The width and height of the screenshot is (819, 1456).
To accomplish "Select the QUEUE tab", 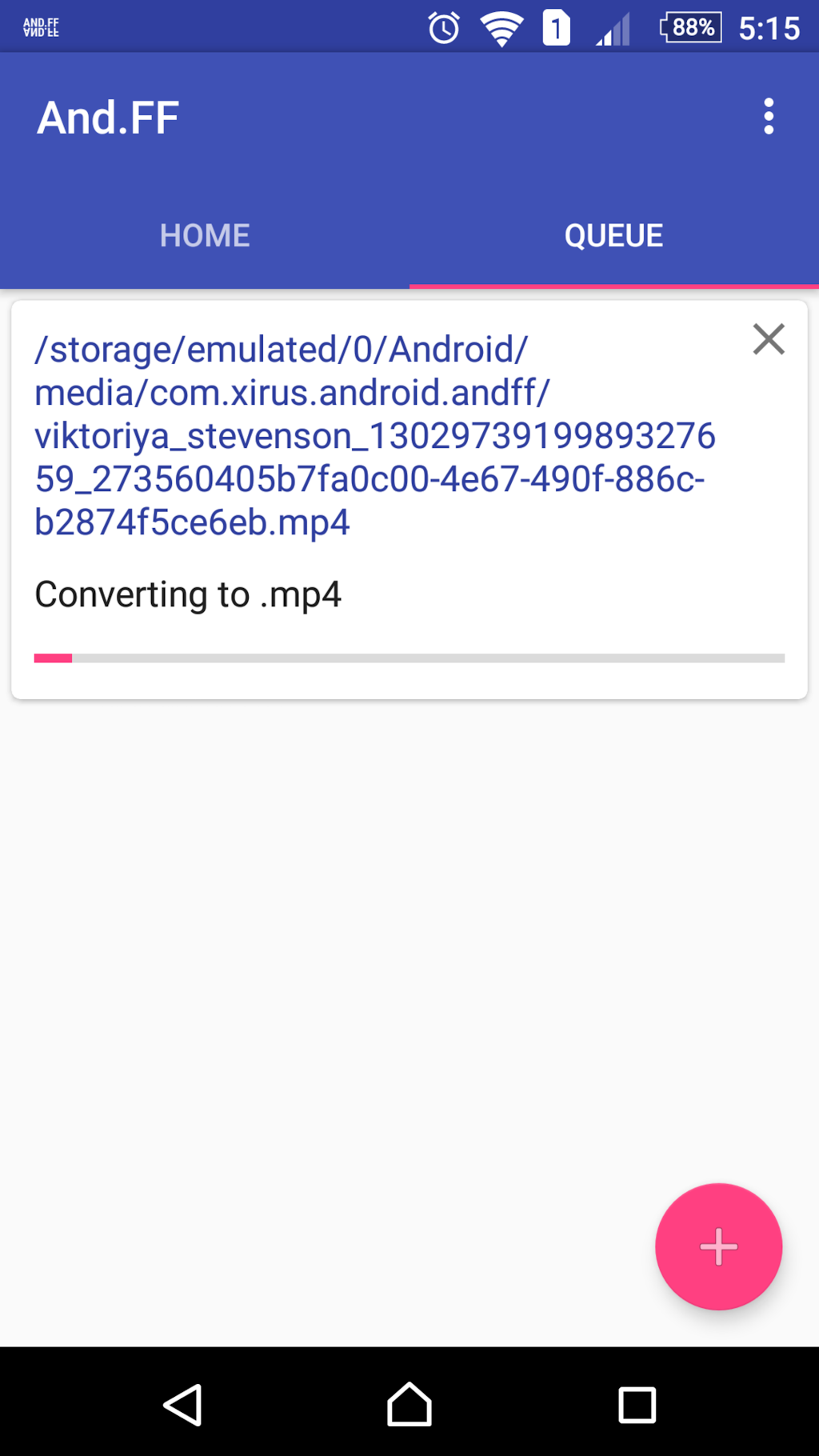I will tap(613, 235).
